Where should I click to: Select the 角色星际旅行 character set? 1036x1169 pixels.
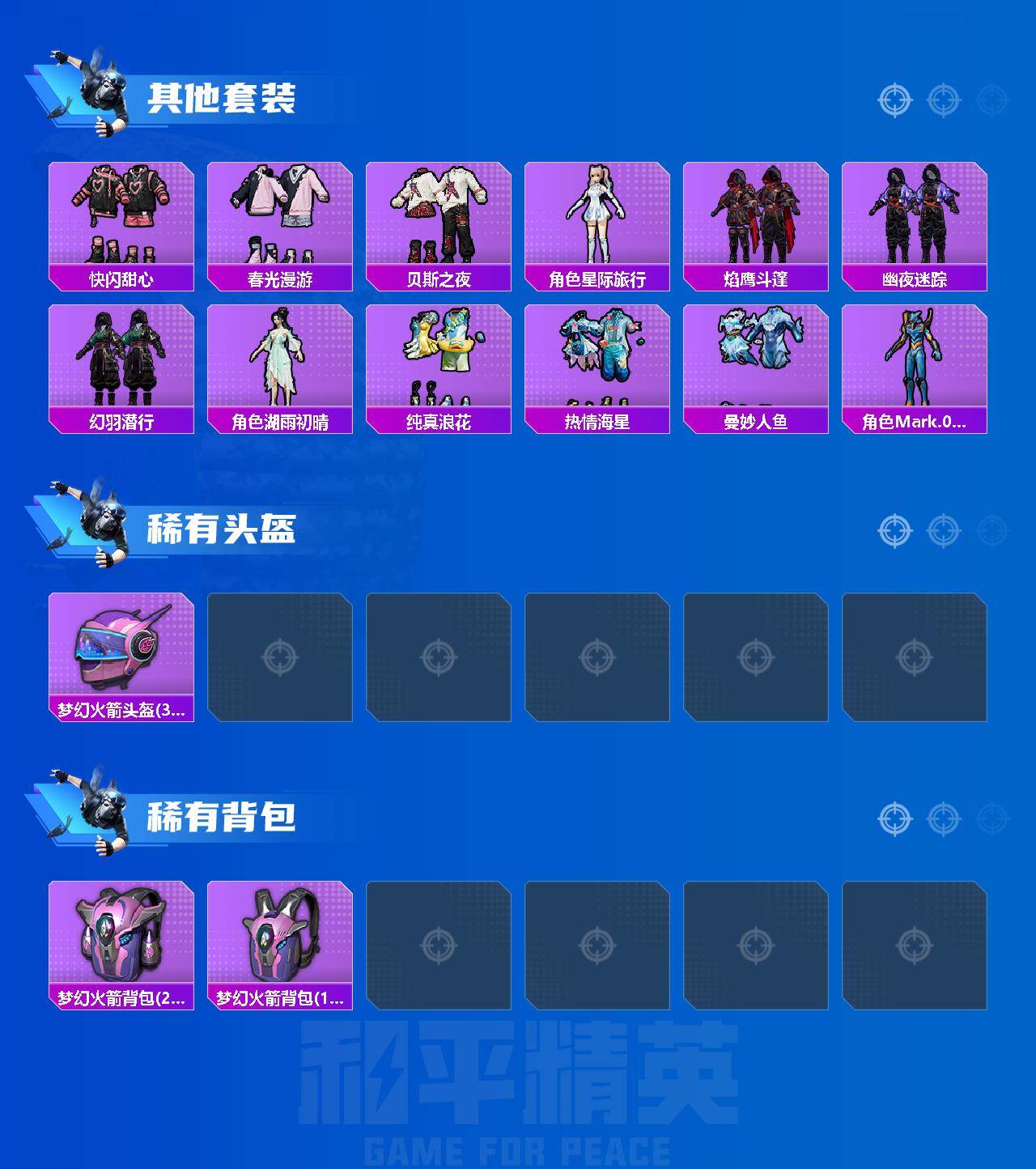597,219
